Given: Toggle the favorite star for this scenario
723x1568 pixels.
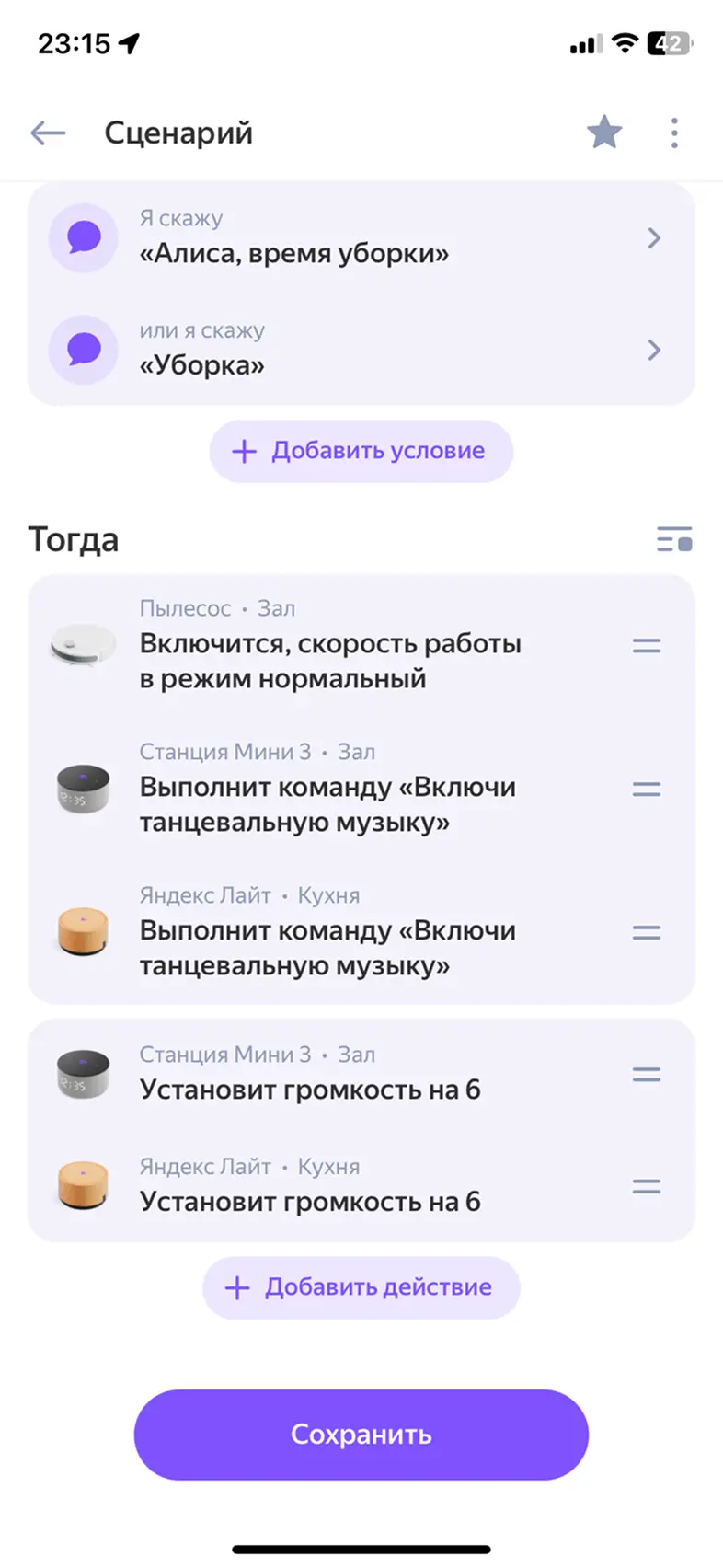Looking at the screenshot, I should point(604,133).
